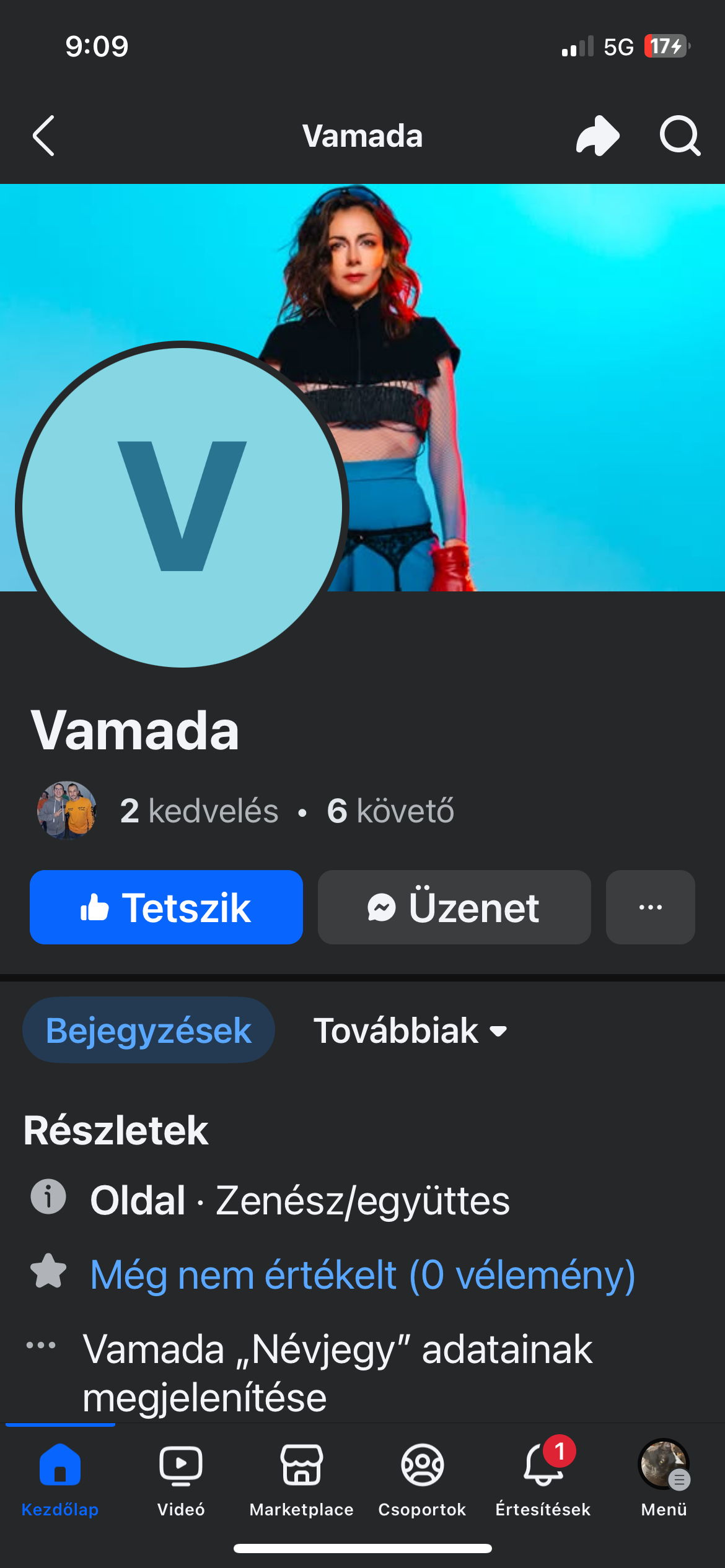Image resolution: width=725 pixels, height=1568 pixels.
Task: Open the Menü tab
Action: 664,1479
